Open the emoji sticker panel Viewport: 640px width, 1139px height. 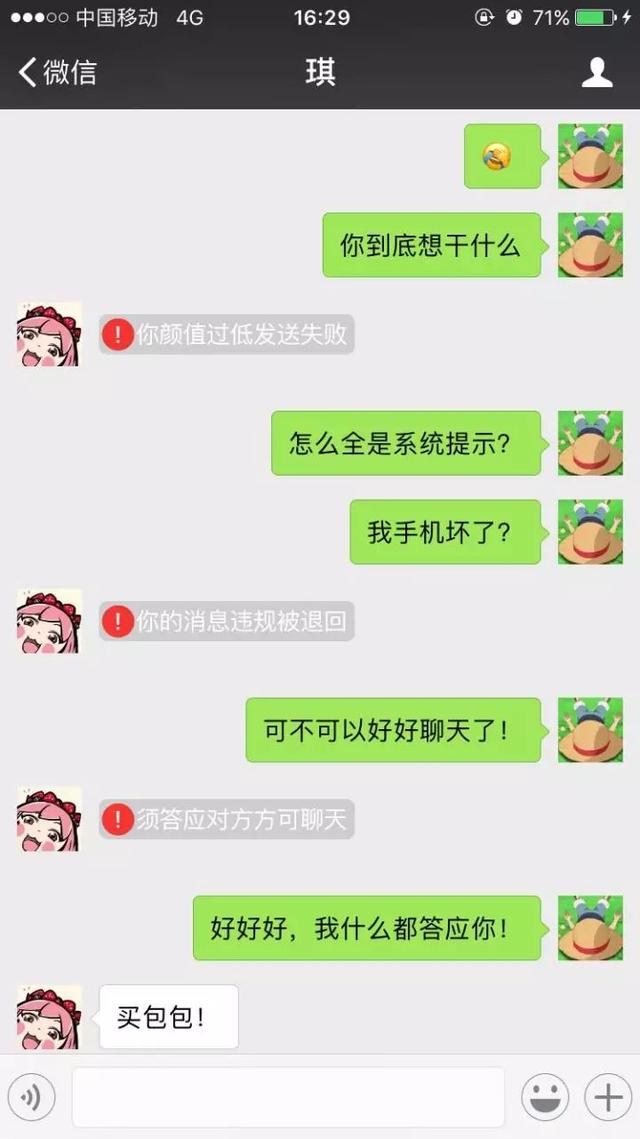[545, 1098]
